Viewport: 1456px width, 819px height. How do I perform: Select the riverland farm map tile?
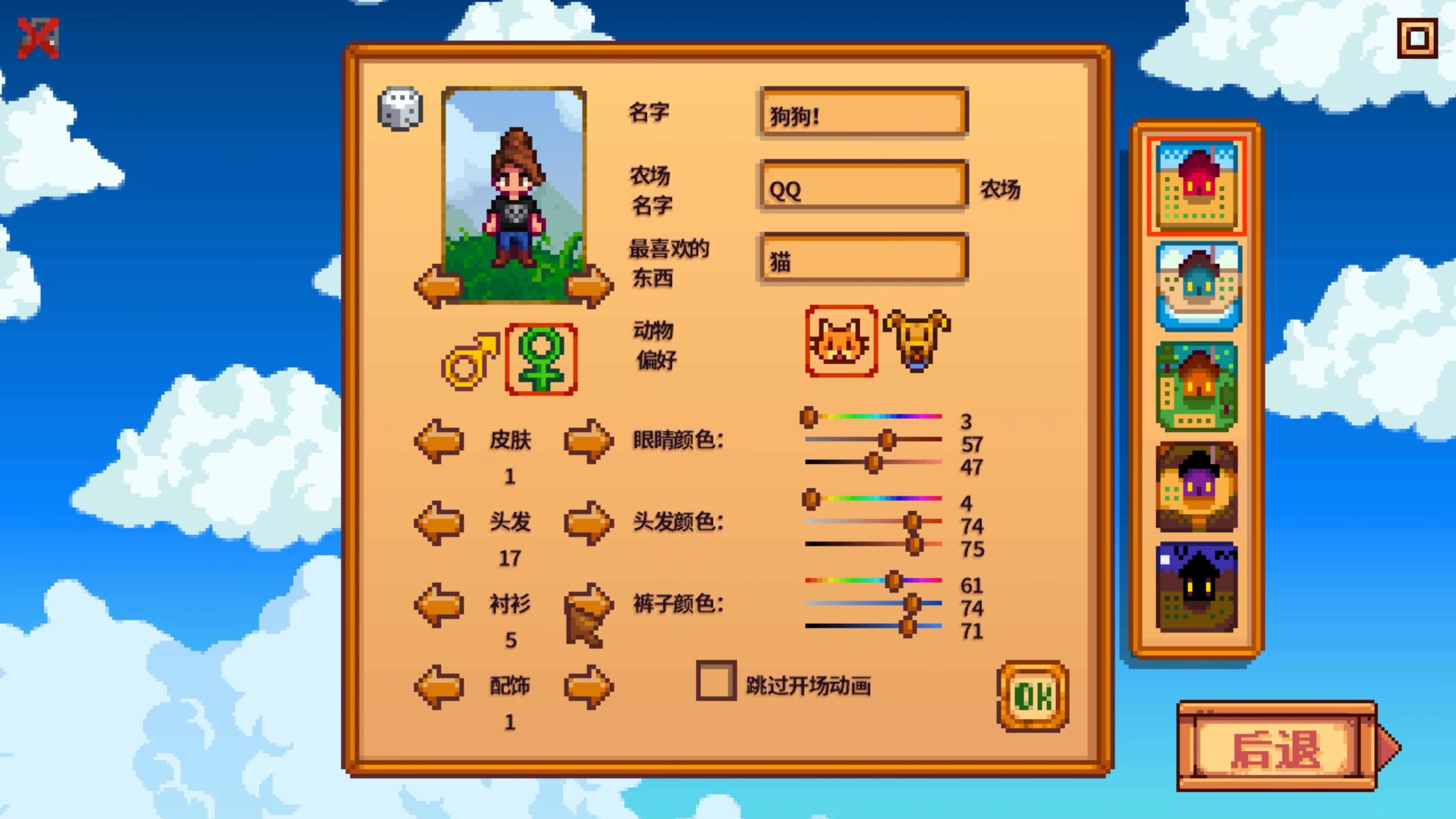[x=1197, y=286]
